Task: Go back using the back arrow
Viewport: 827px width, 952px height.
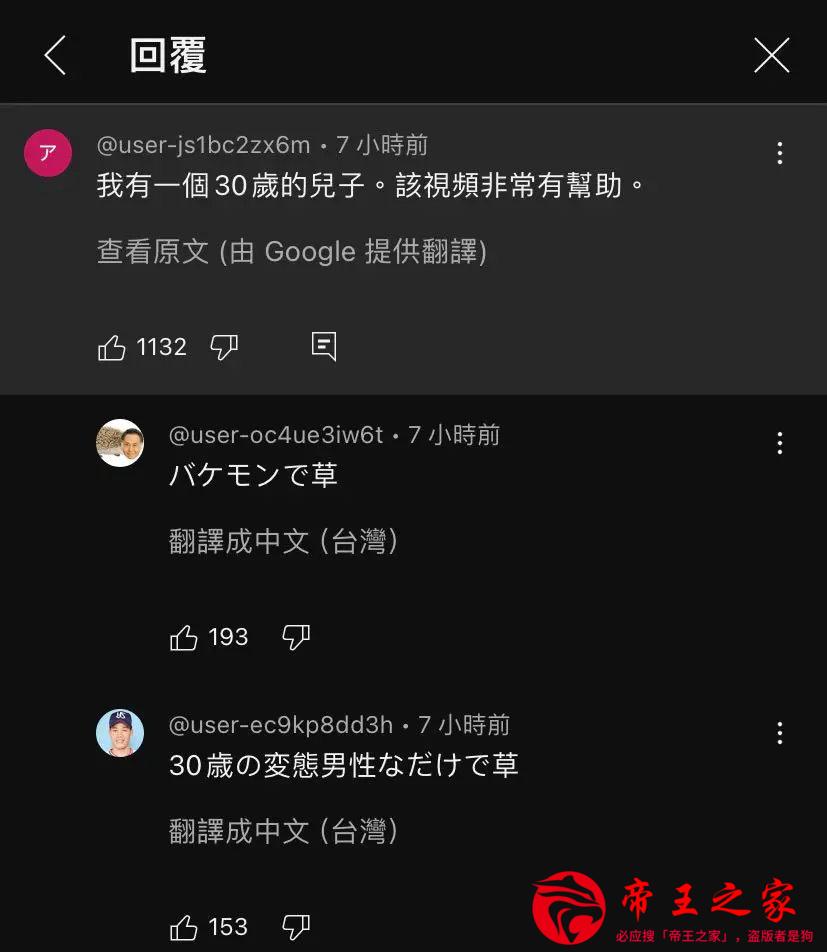Action: coord(55,55)
